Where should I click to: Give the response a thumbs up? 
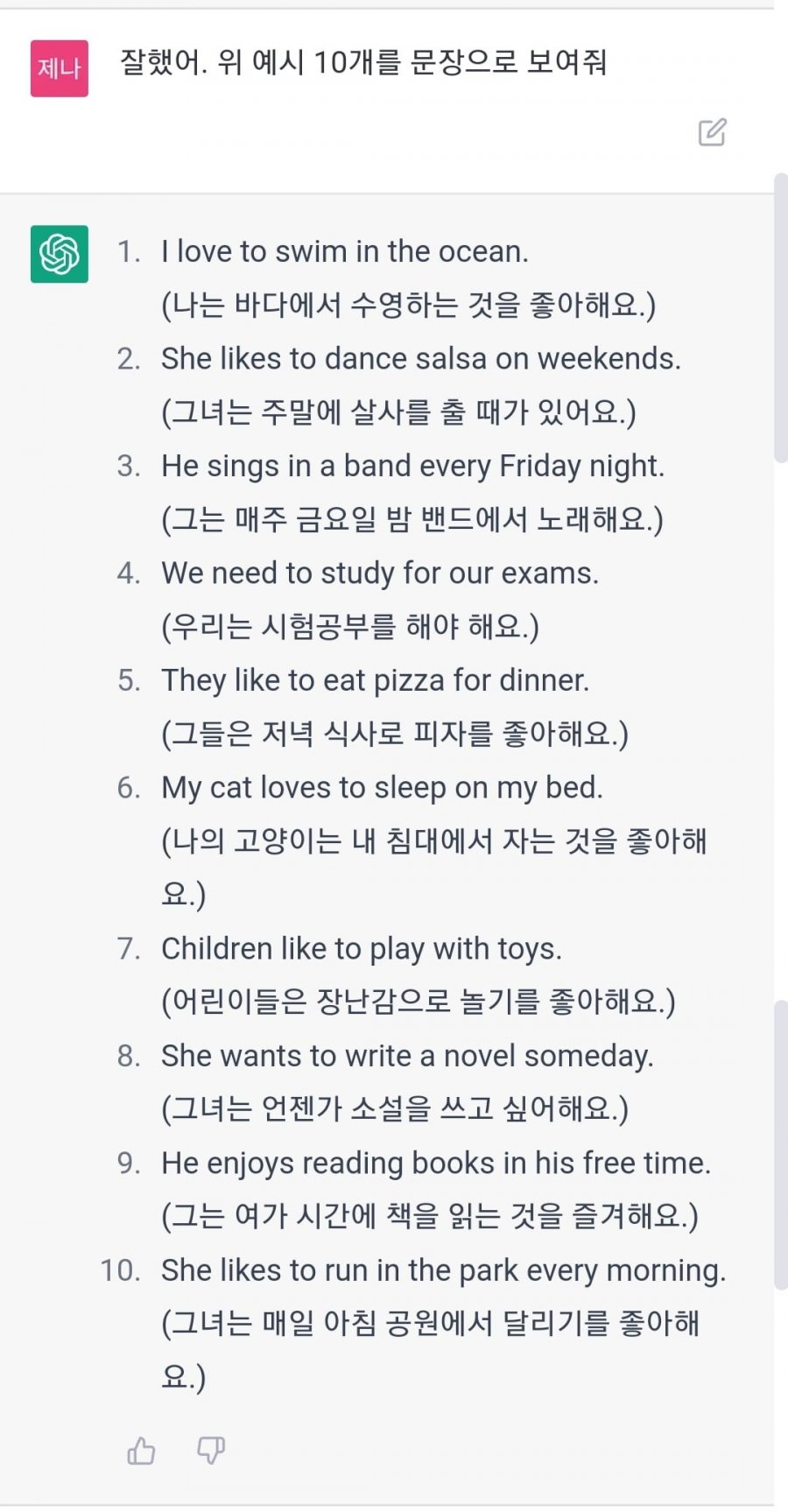[141, 1451]
